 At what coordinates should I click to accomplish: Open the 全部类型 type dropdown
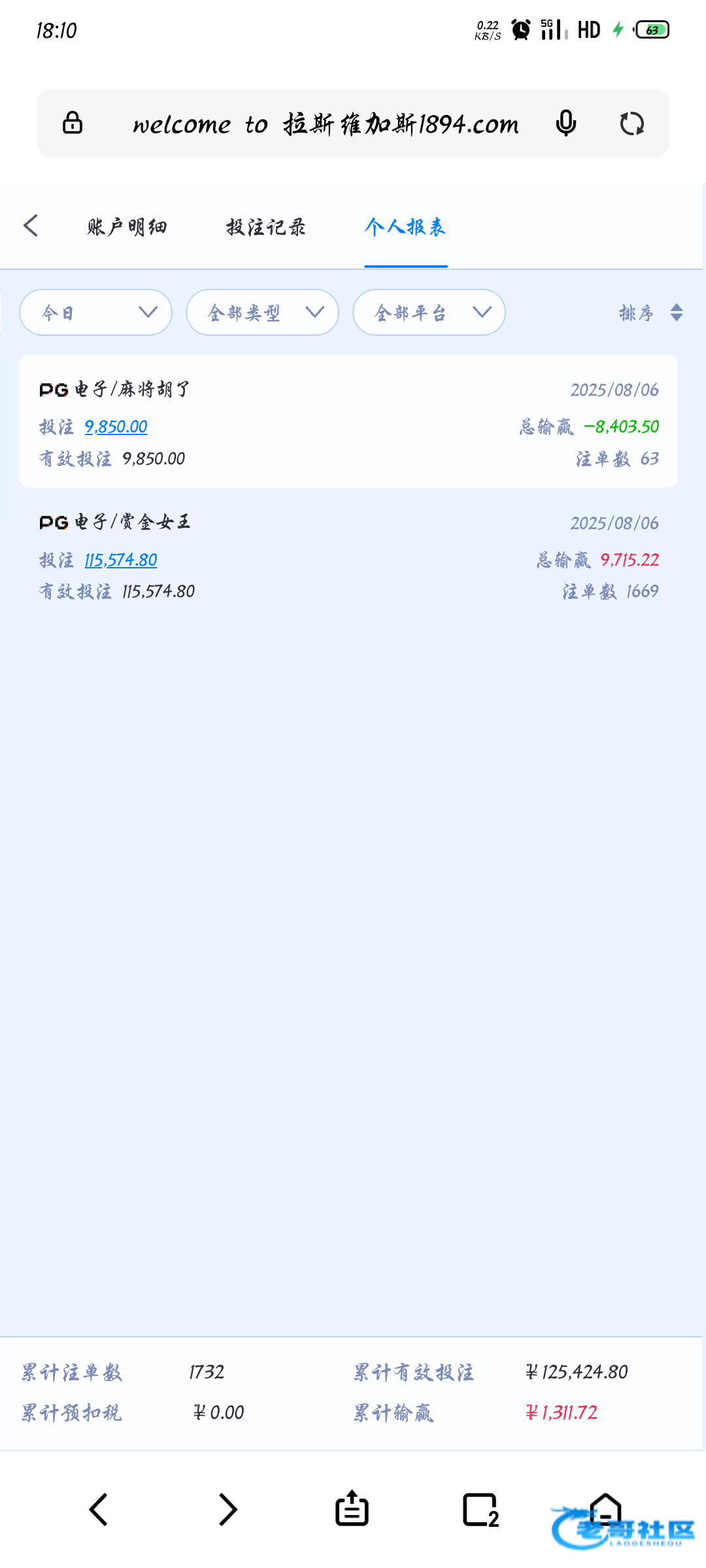coord(263,312)
